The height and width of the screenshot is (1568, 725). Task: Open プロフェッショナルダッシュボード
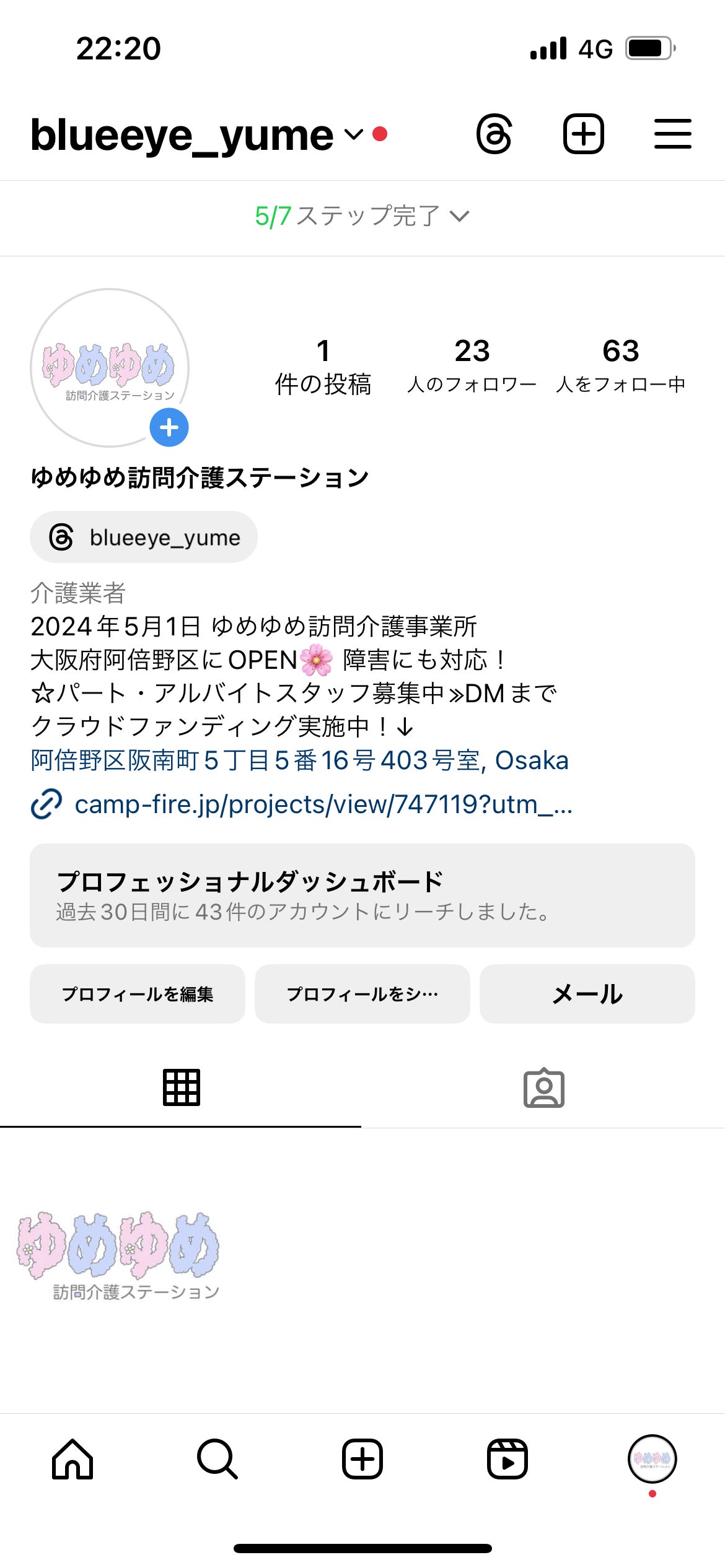[362, 895]
